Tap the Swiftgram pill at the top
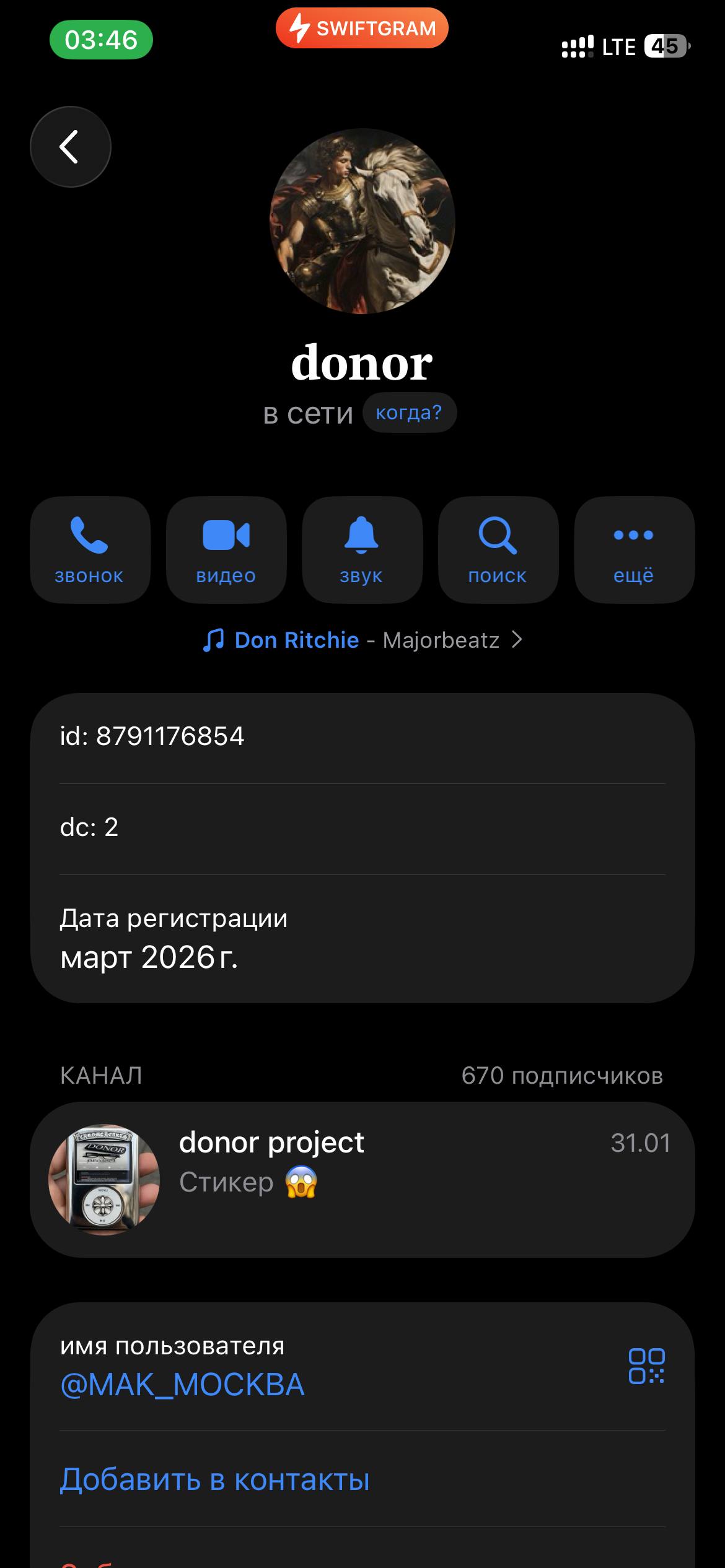 [362, 28]
